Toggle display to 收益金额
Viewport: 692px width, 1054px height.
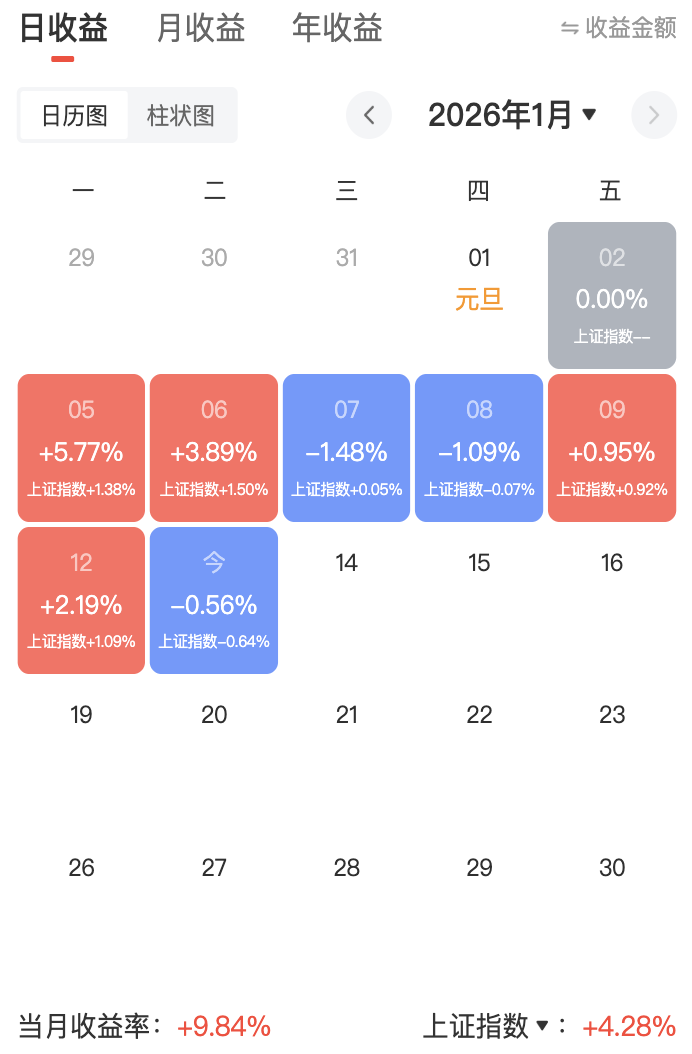pyautogui.click(x=619, y=29)
